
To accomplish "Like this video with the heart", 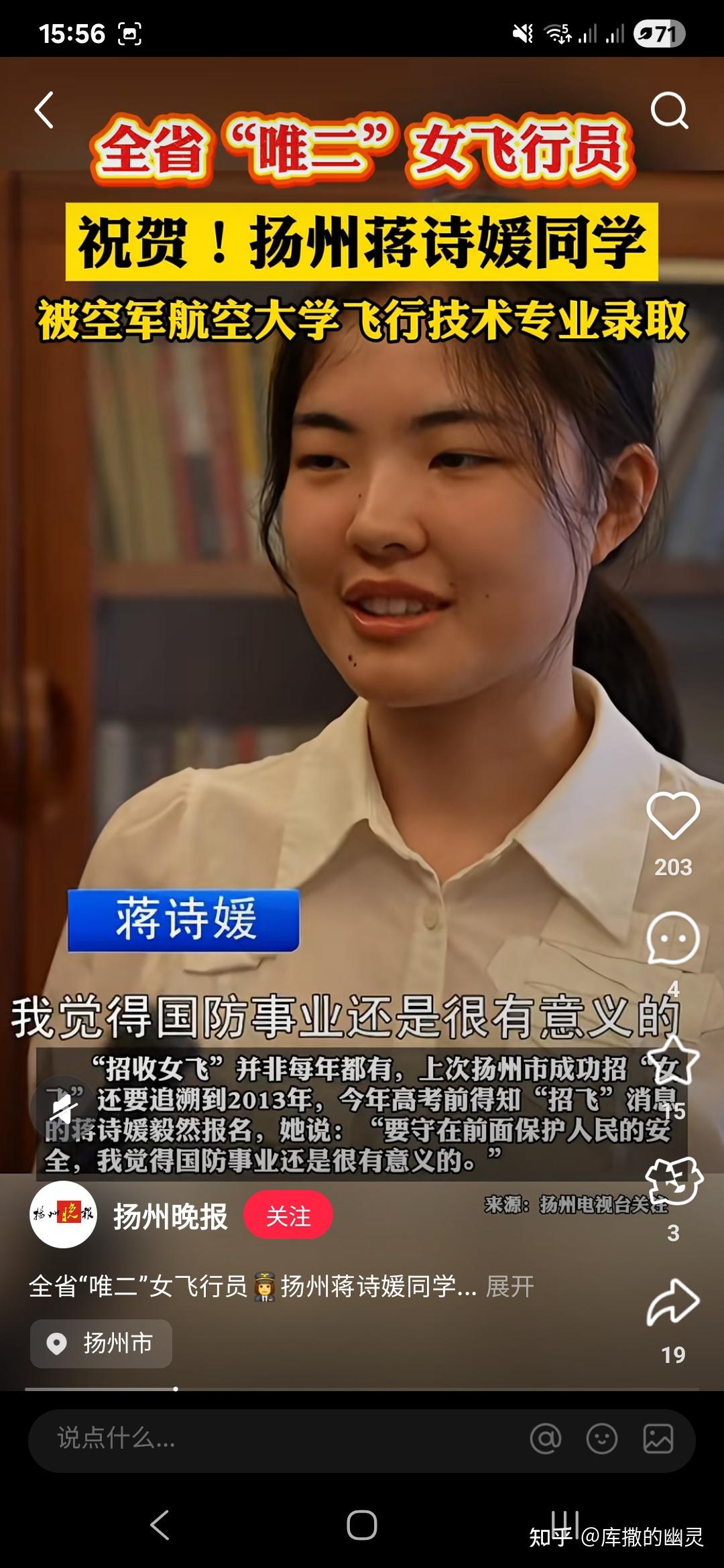I will click(x=672, y=815).
